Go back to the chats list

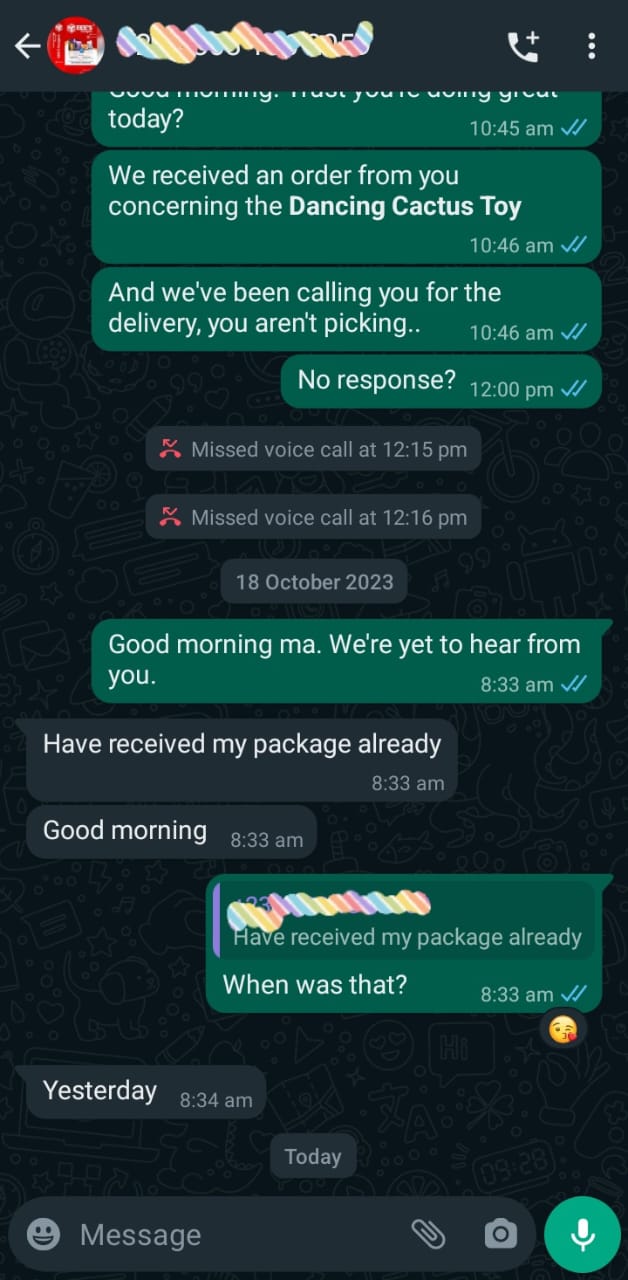(x=26, y=46)
